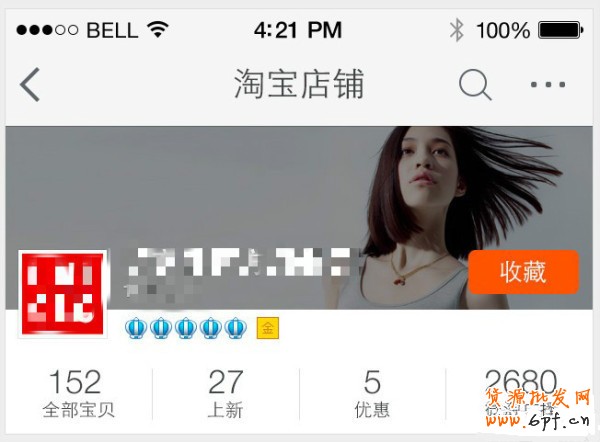Open the 上新 new arrivals section
The width and height of the screenshot is (600, 442).
click(226, 394)
